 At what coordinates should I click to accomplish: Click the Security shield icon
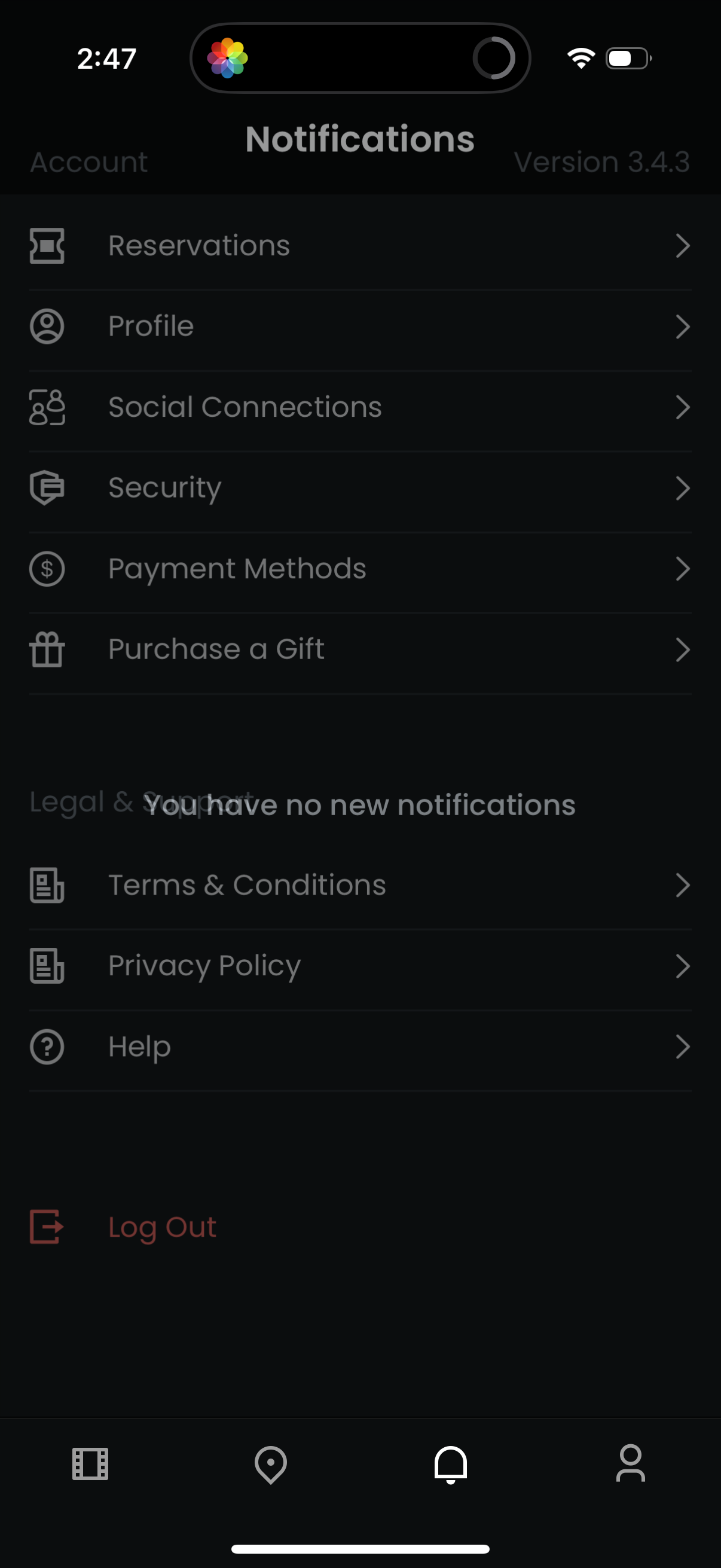(47, 487)
